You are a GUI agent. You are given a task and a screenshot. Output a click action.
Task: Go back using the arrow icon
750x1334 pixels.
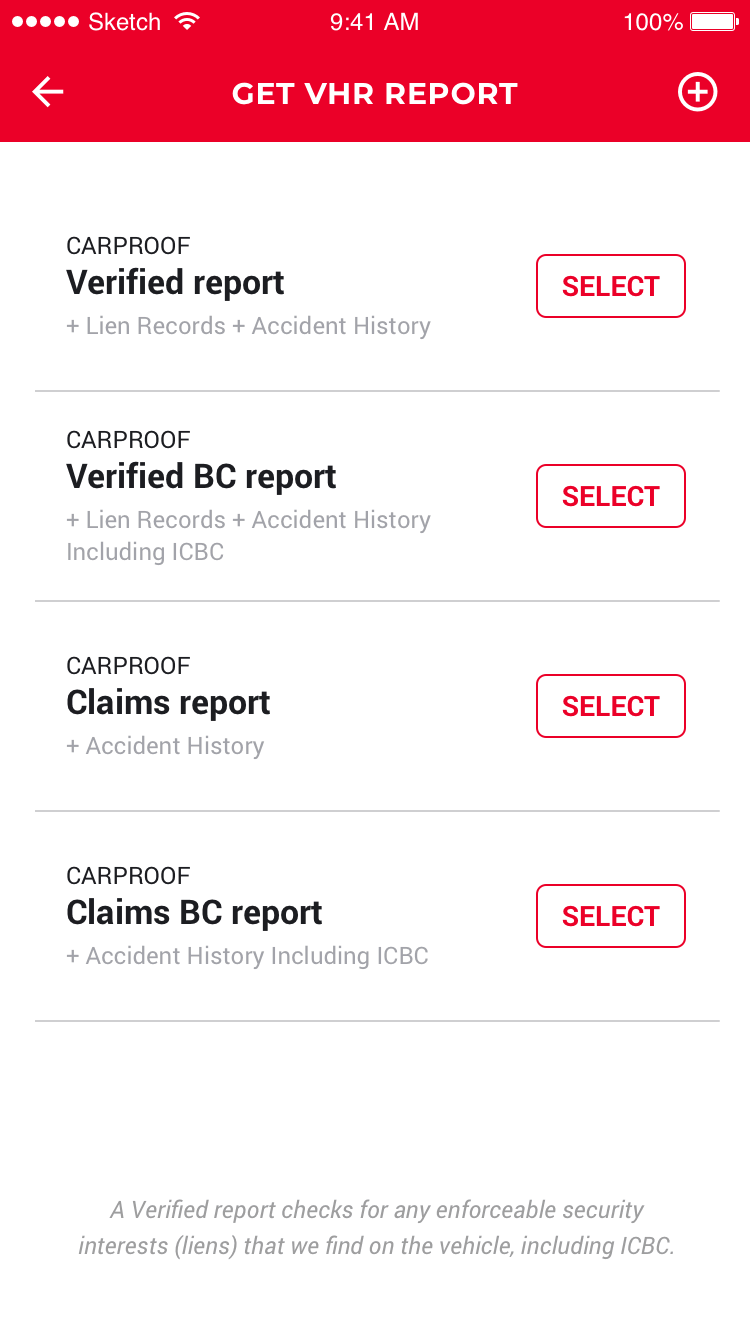click(48, 92)
